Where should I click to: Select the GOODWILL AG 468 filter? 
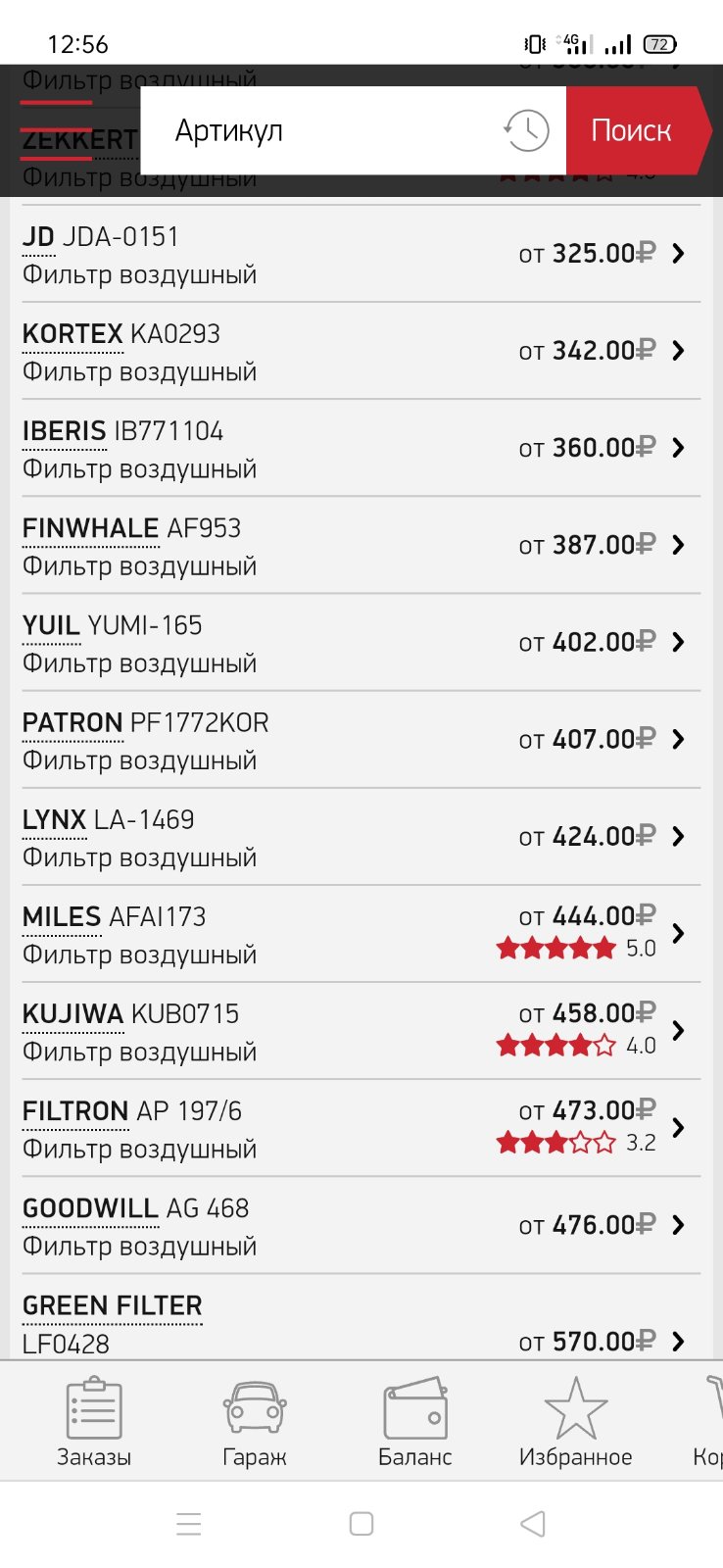pyautogui.click(x=361, y=1225)
